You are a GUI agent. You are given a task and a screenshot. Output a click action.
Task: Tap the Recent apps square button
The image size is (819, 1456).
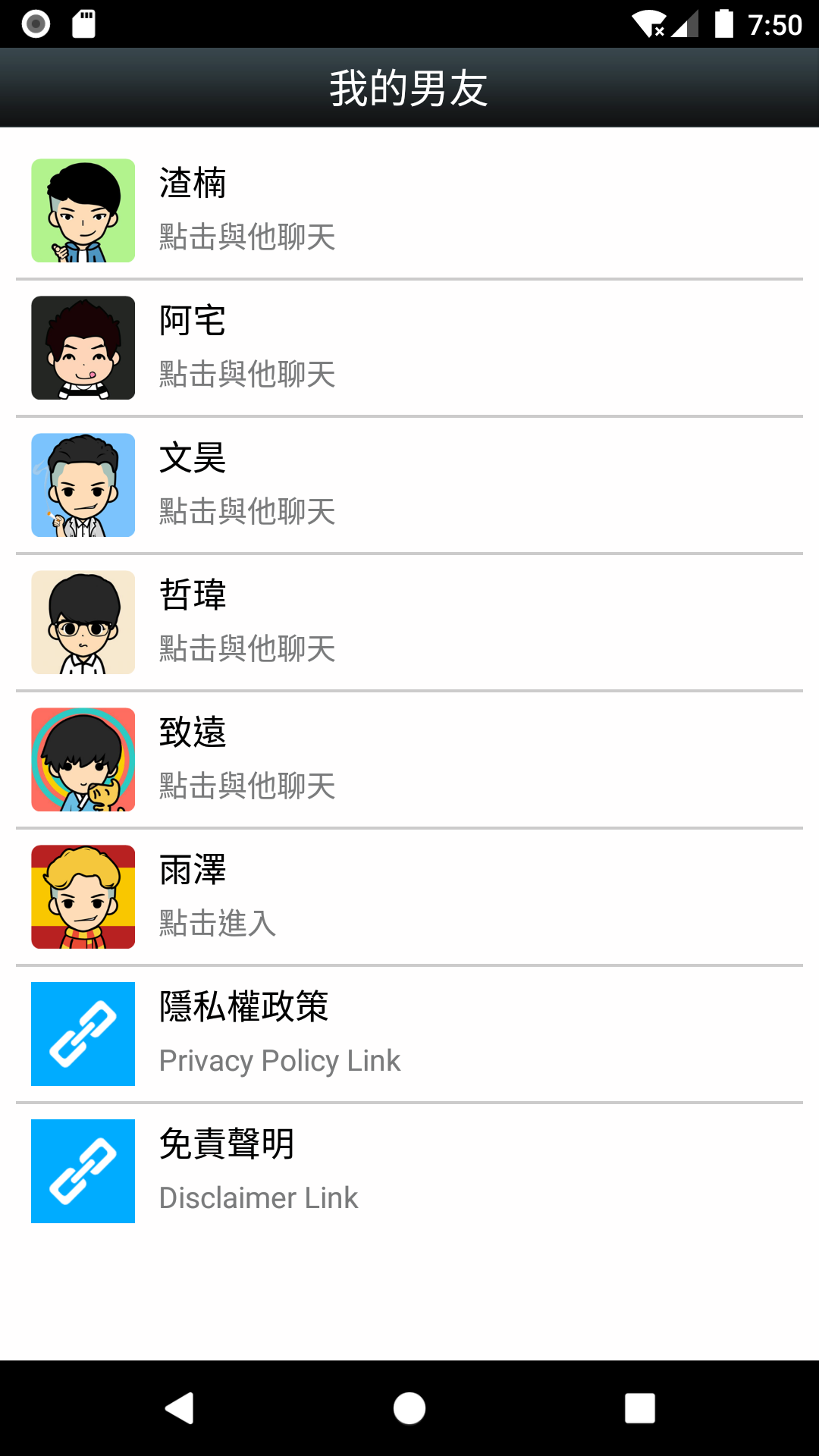(639, 1408)
